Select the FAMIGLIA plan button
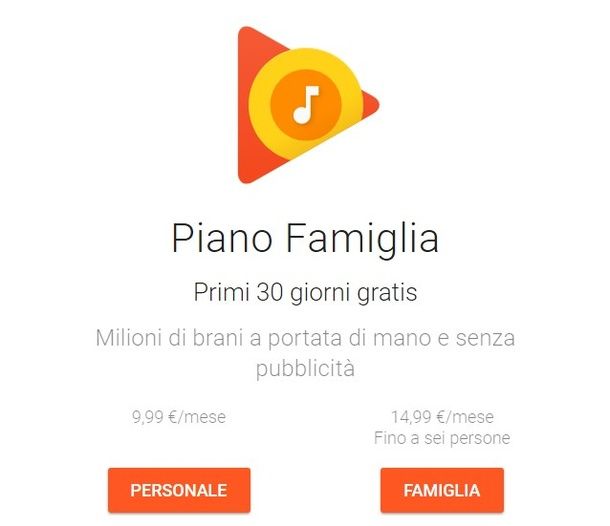The image size is (610, 526). (x=441, y=490)
